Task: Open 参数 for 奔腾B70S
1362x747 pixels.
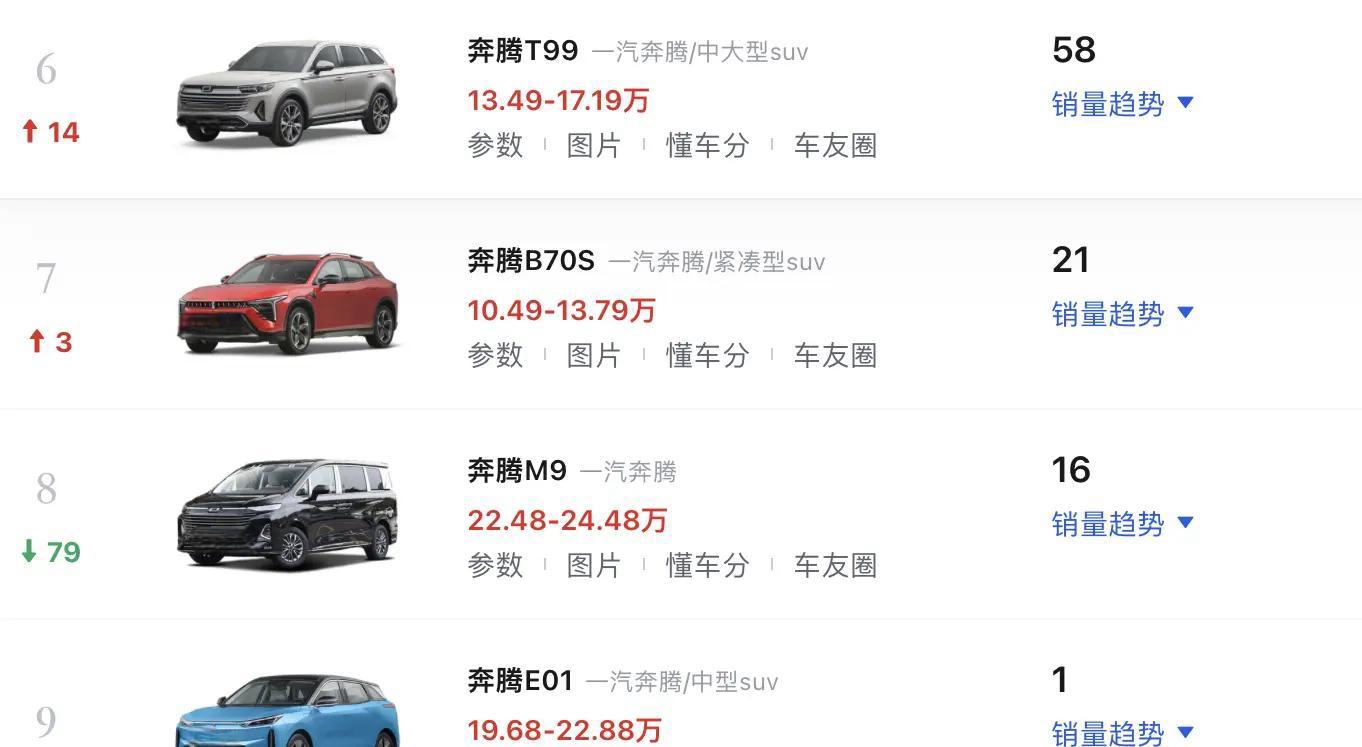Action: pos(495,355)
